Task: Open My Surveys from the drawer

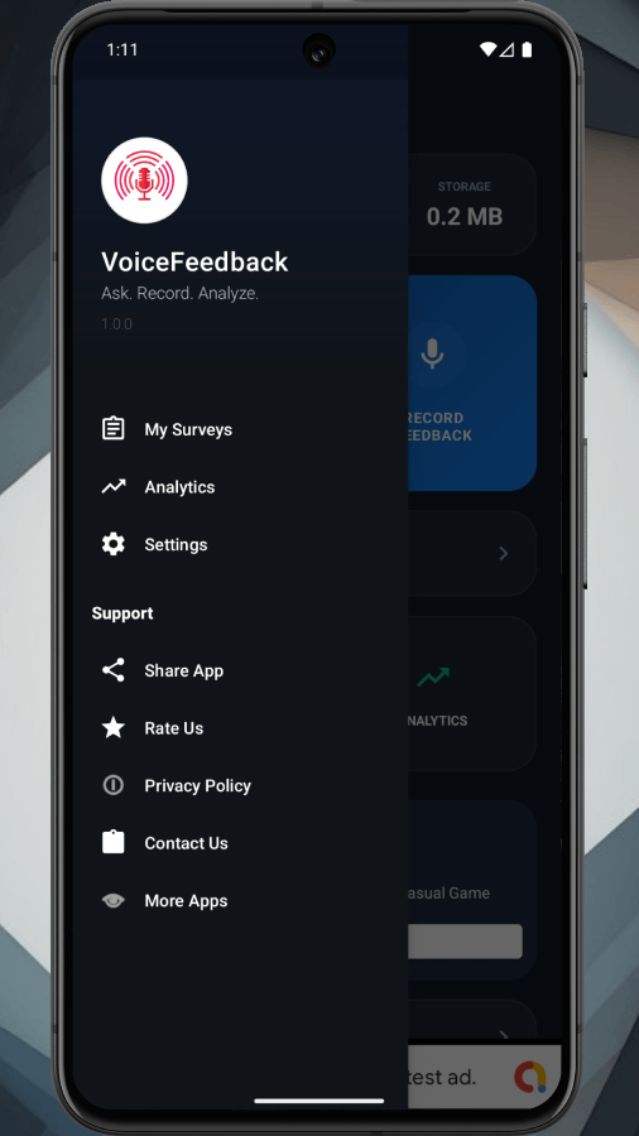Action: click(188, 429)
